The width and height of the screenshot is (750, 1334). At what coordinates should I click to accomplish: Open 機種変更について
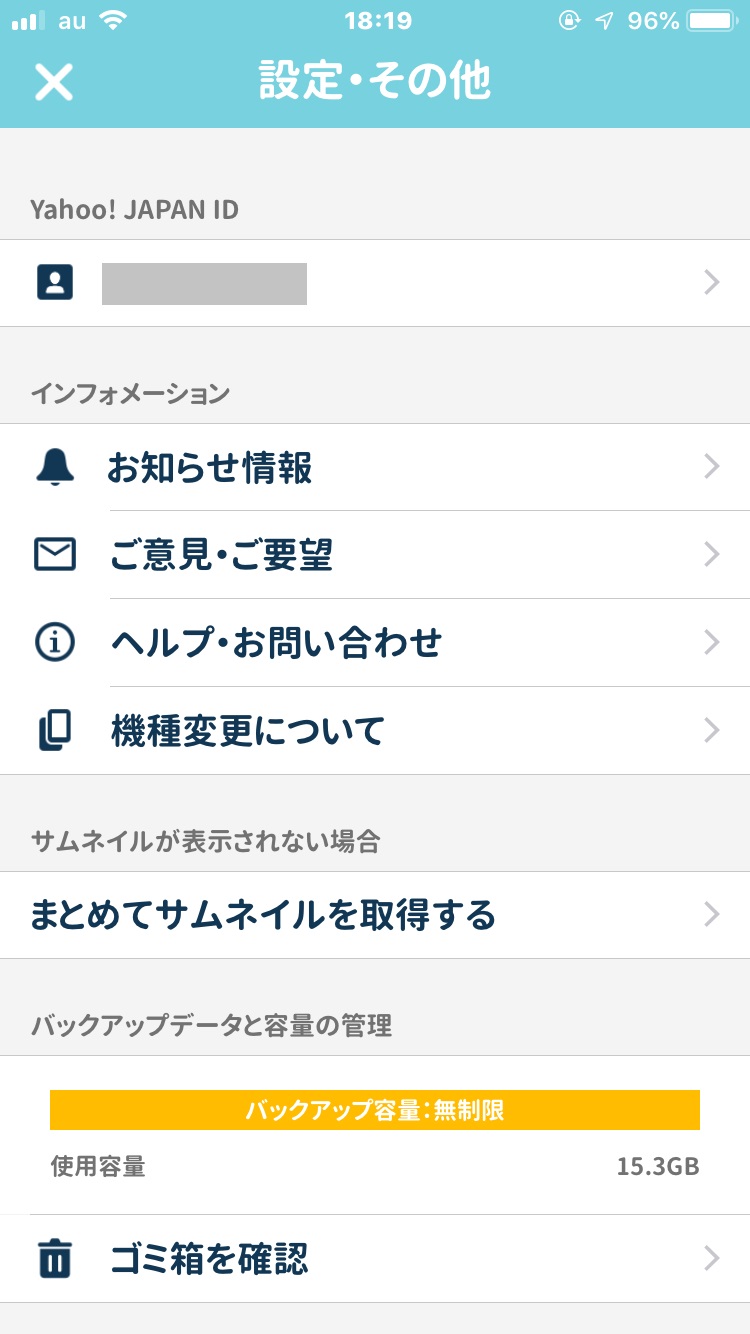(375, 731)
